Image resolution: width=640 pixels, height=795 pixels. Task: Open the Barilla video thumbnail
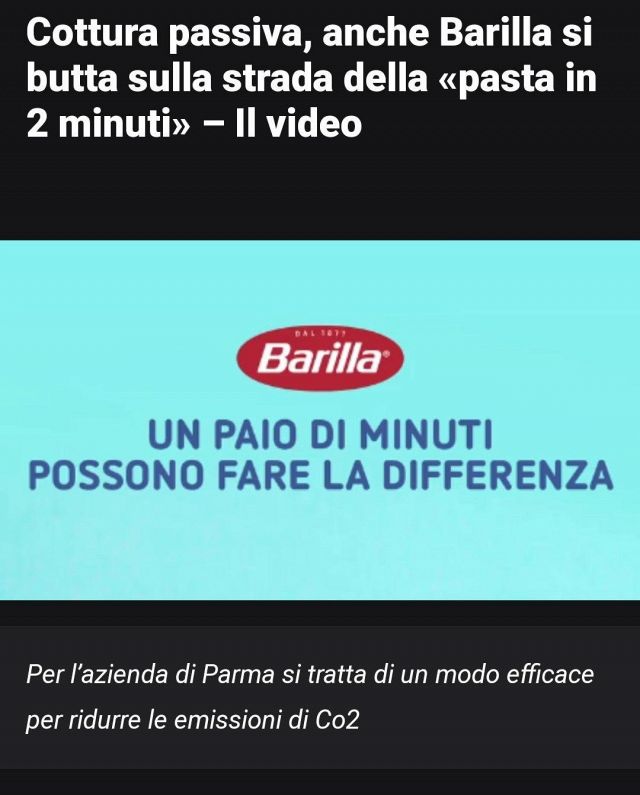[x=320, y=420]
